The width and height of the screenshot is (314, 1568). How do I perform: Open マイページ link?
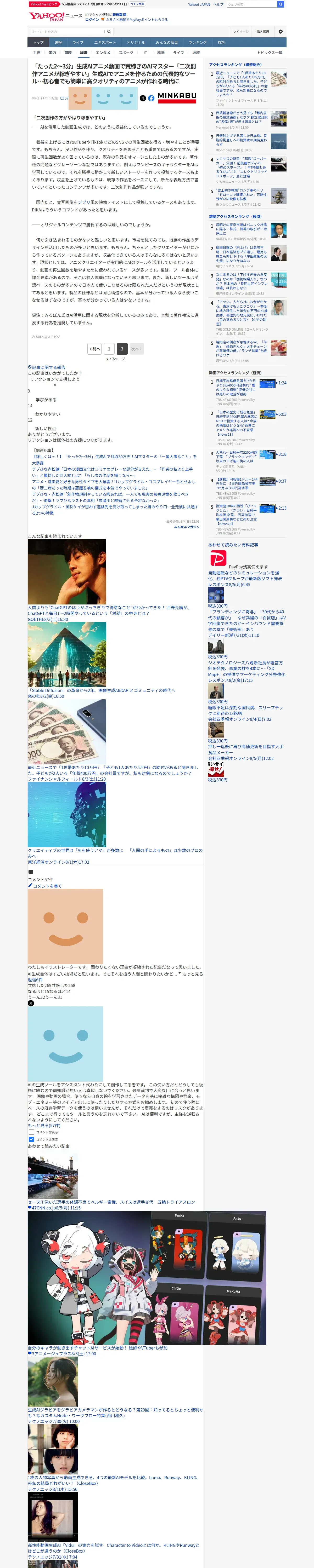[x=240, y=32]
